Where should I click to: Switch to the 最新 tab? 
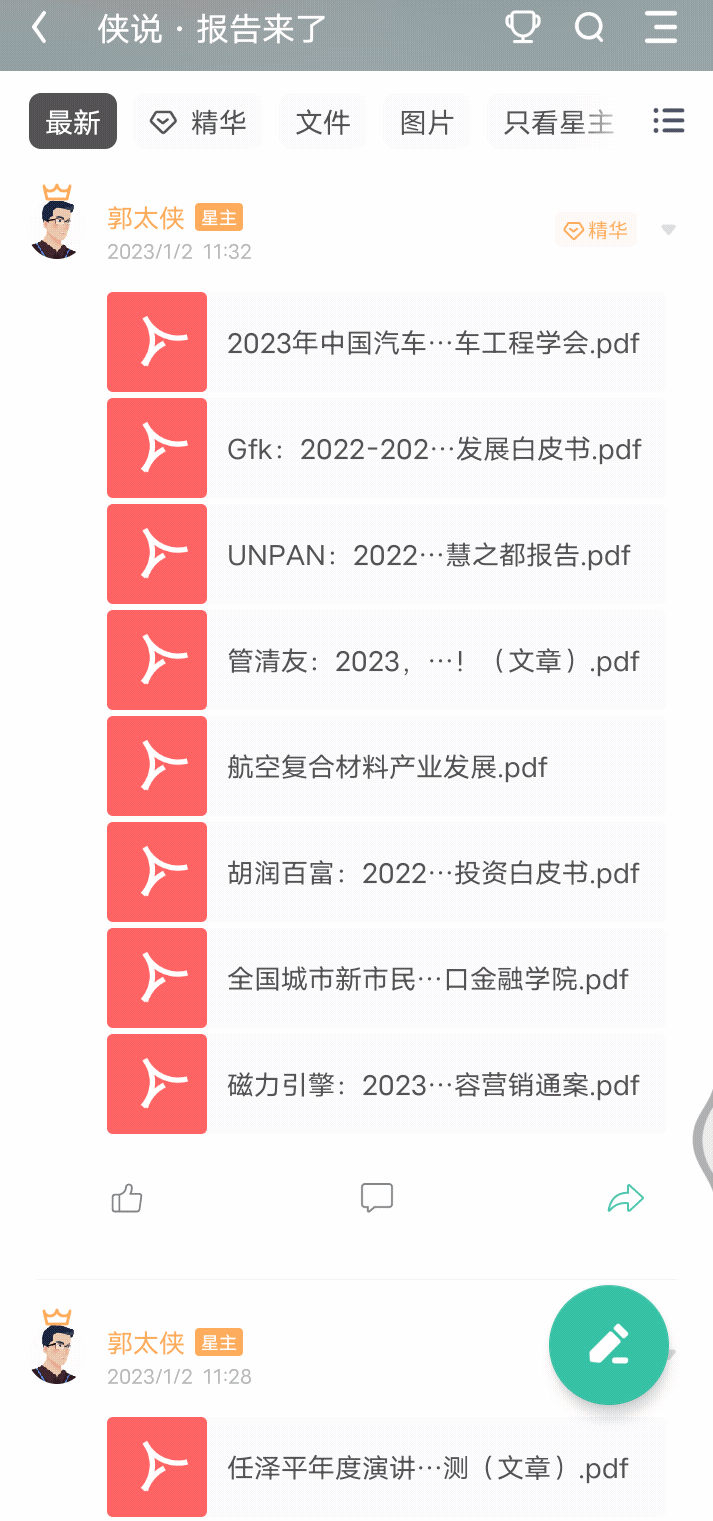73,122
